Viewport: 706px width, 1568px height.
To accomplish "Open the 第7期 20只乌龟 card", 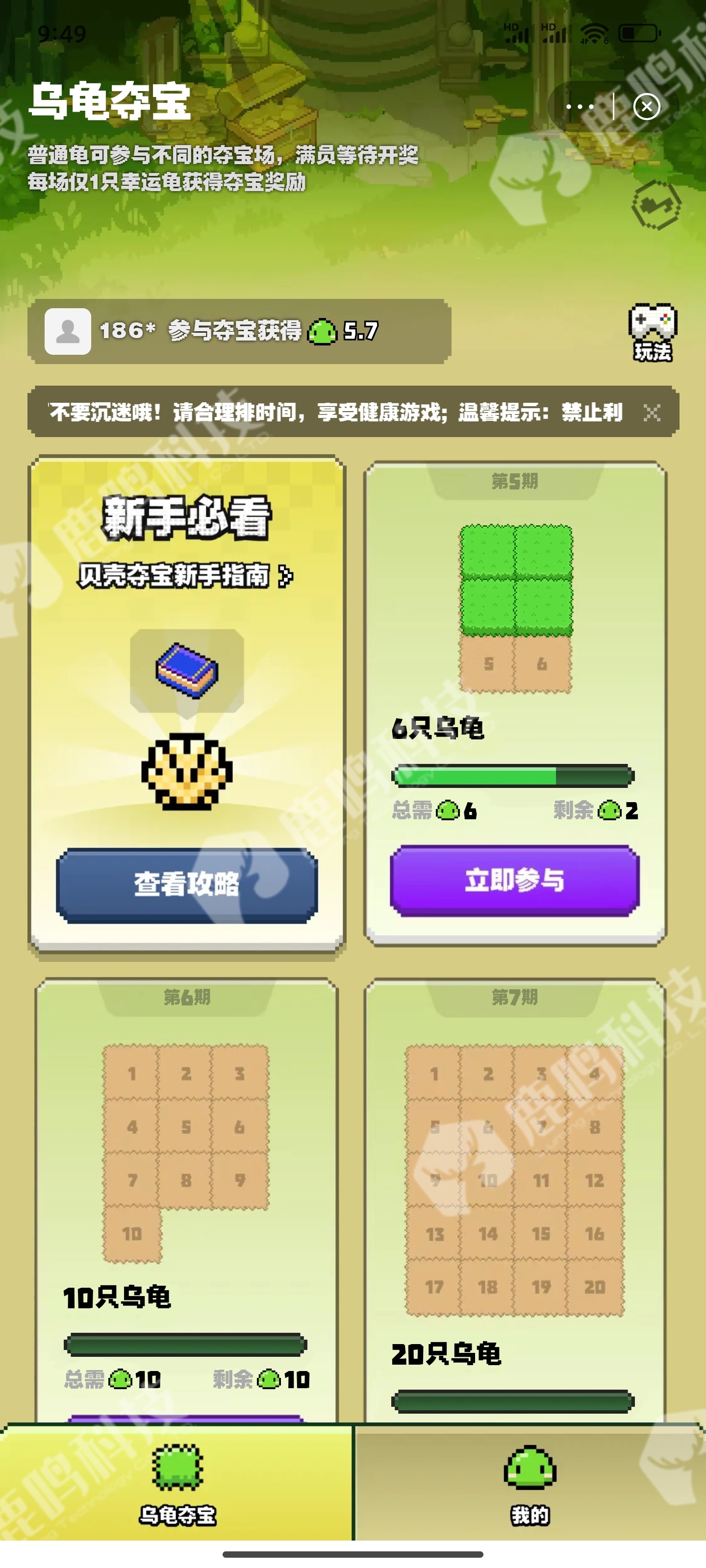I will click(x=514, y=1187).
